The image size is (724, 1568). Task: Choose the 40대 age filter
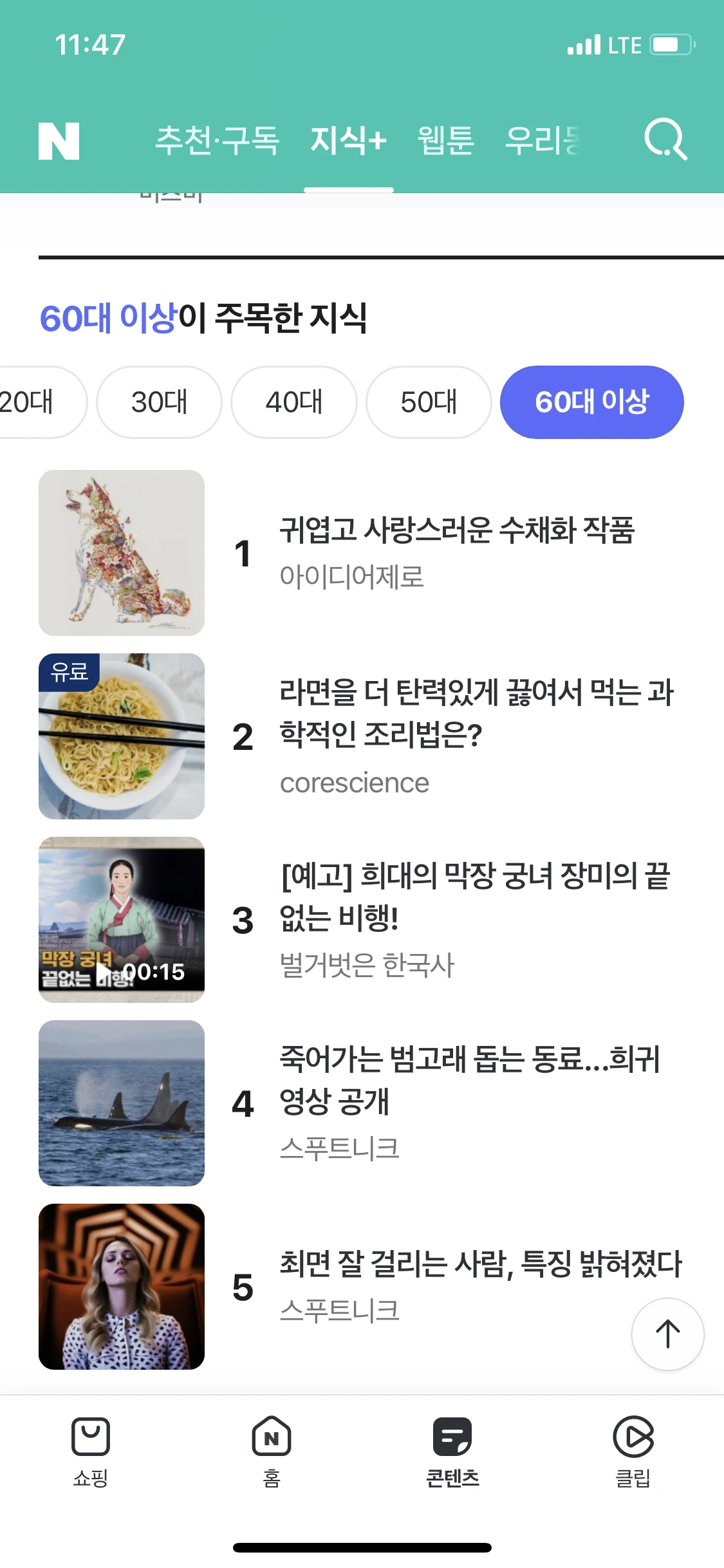pyautogui.click(x=293, y=402)
